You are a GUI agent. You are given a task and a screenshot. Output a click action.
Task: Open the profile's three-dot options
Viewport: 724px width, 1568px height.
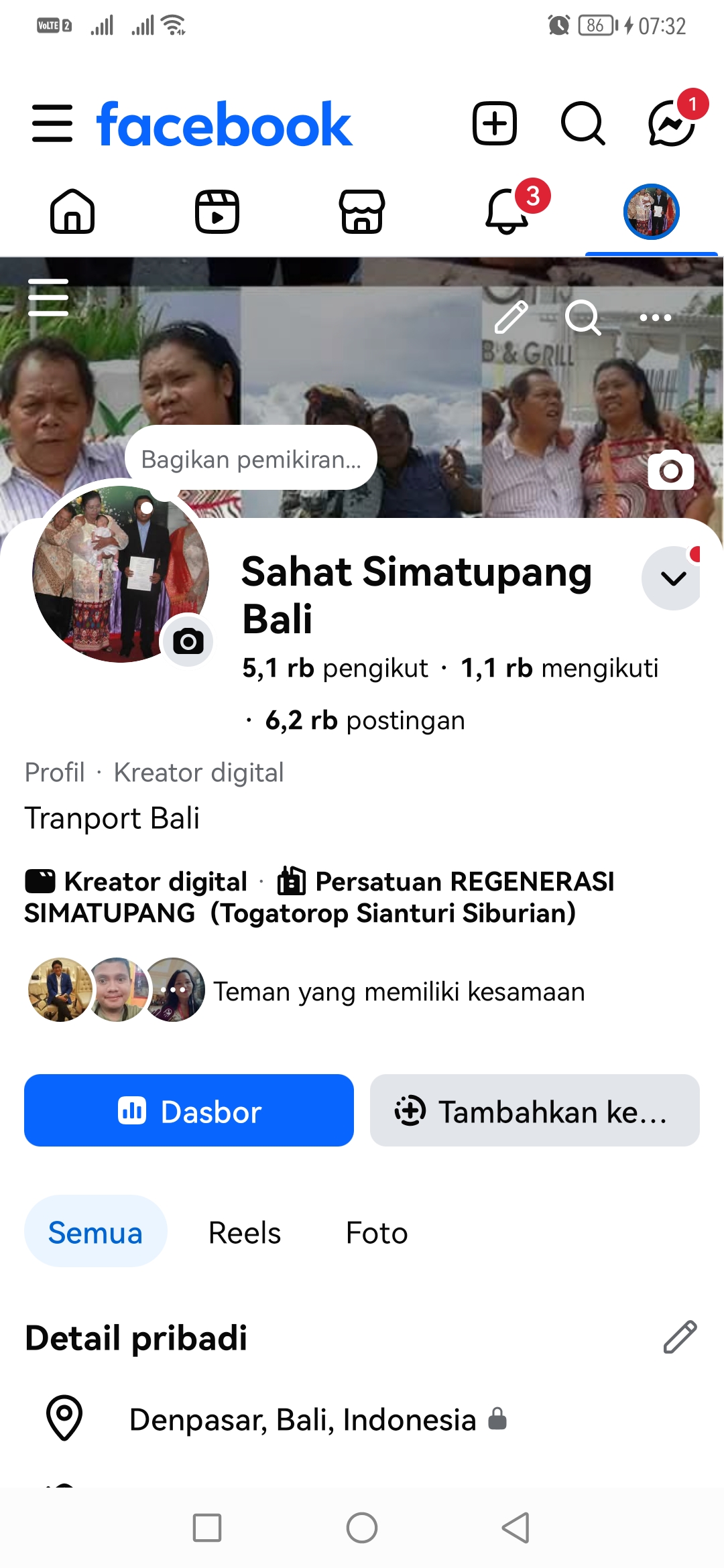(655, 317)
